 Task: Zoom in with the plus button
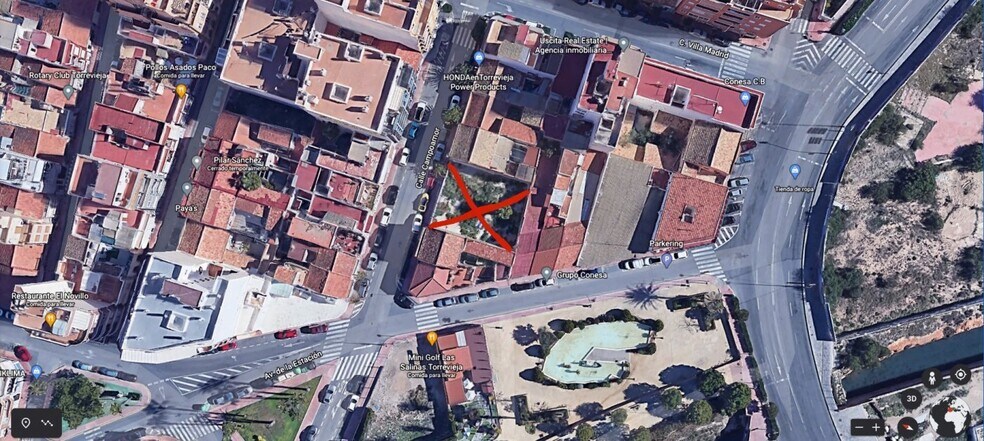point(876,428)
